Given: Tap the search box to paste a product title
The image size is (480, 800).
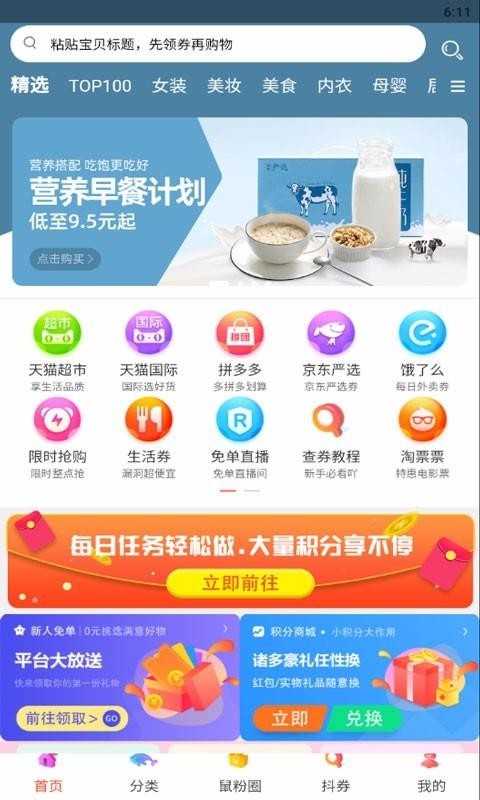Looking at the screenshot, I should tap(218, 44).
